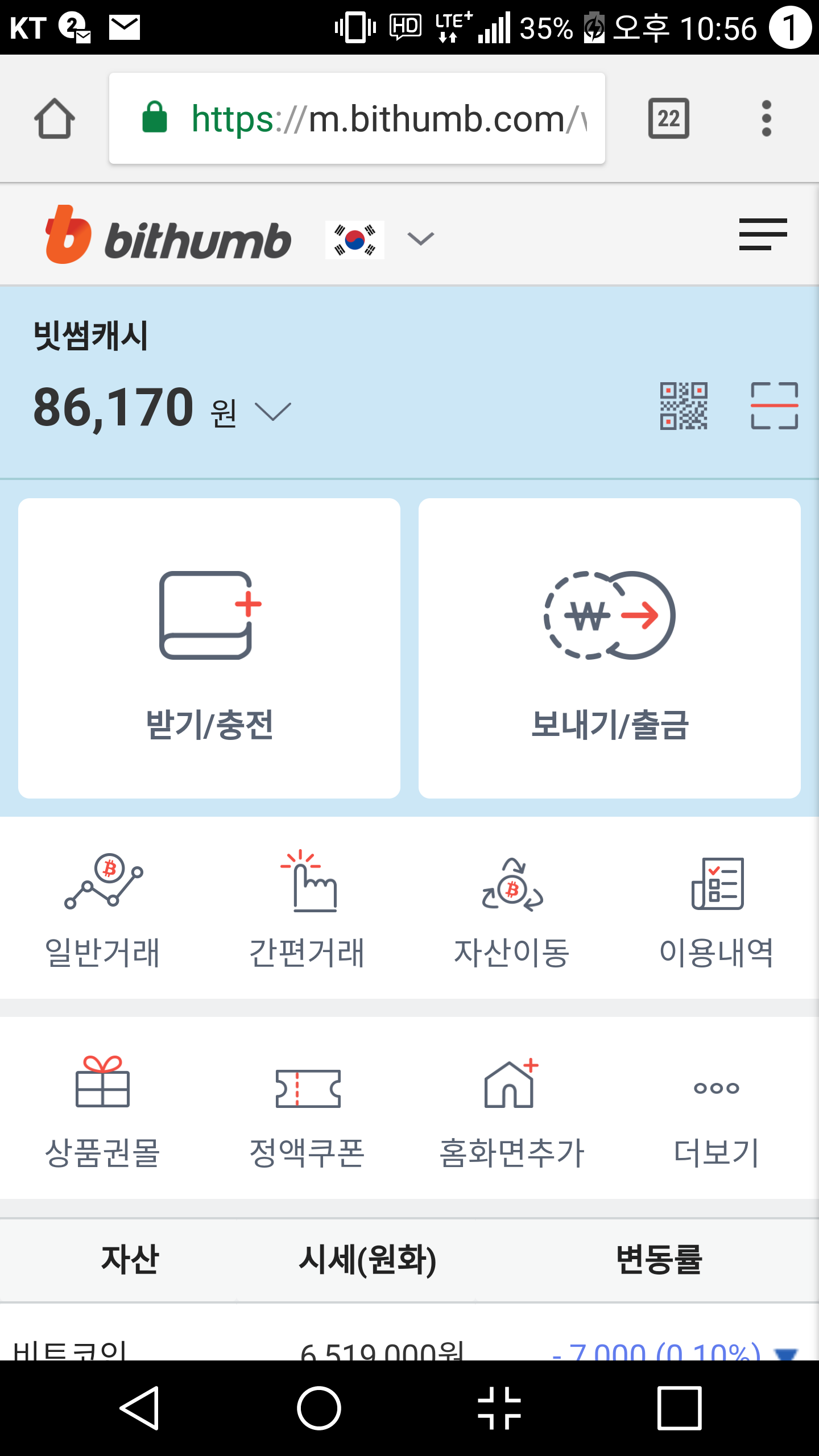Open 자산이동 asset transfer feature
This screenshot has height=1456, width=819.
(x=512, y=910)
